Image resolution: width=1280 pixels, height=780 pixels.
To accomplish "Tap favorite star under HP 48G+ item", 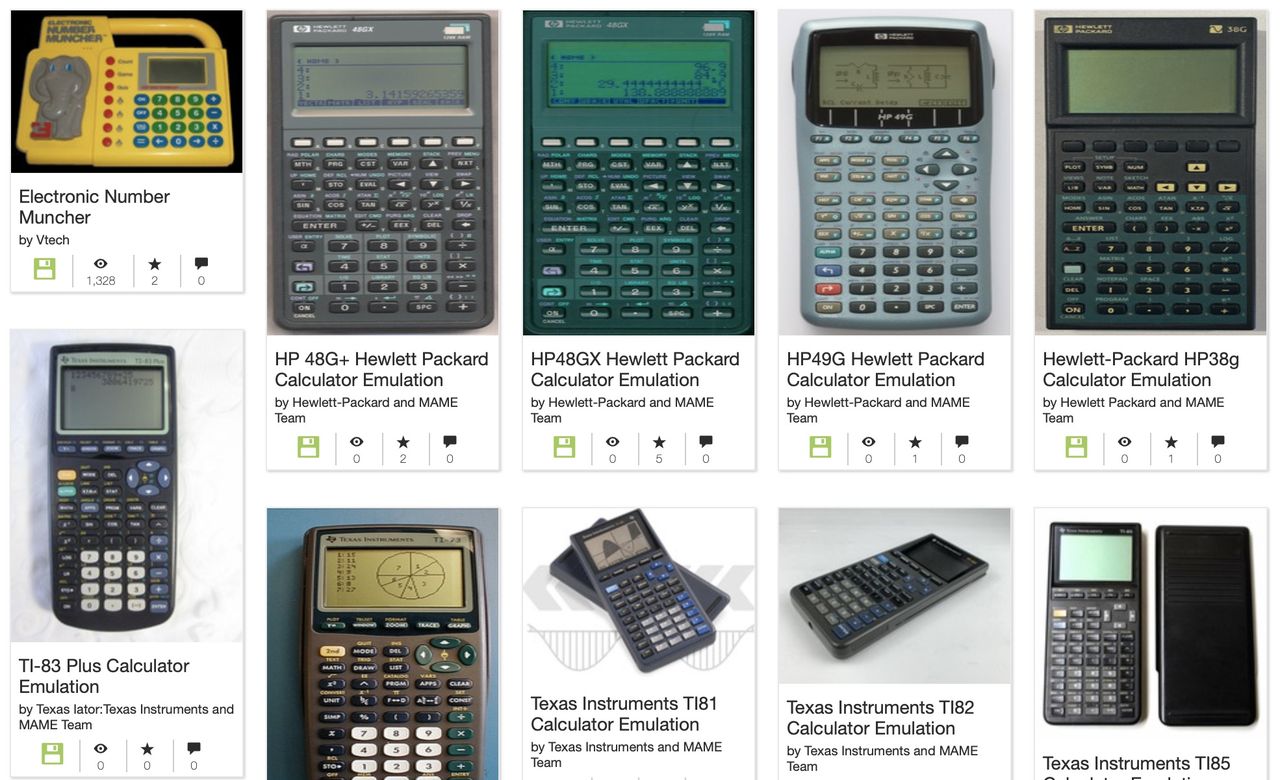I will (x=403, y=441).
